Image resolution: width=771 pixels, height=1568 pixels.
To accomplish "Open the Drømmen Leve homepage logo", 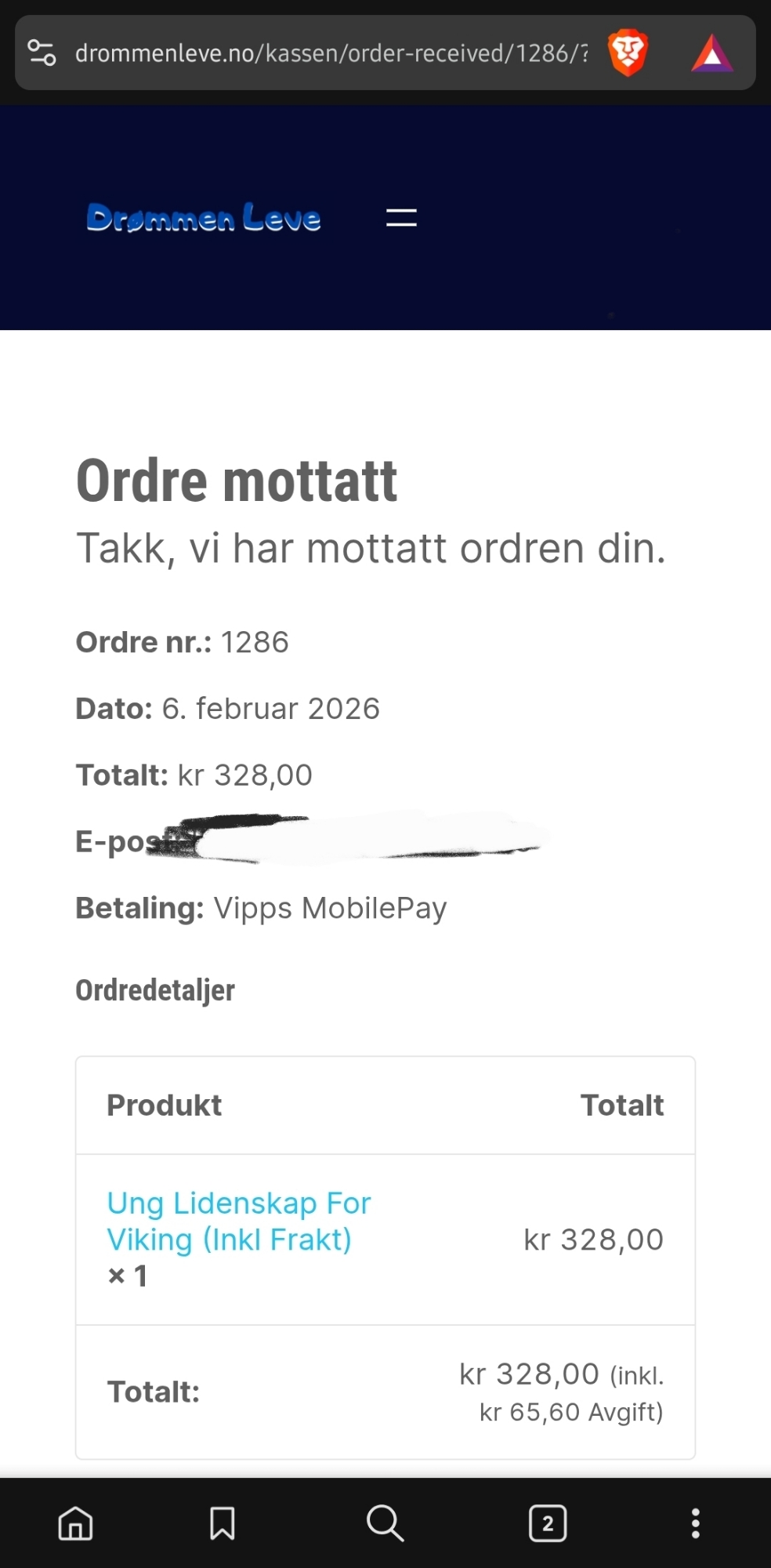I will tap(204, 218).
